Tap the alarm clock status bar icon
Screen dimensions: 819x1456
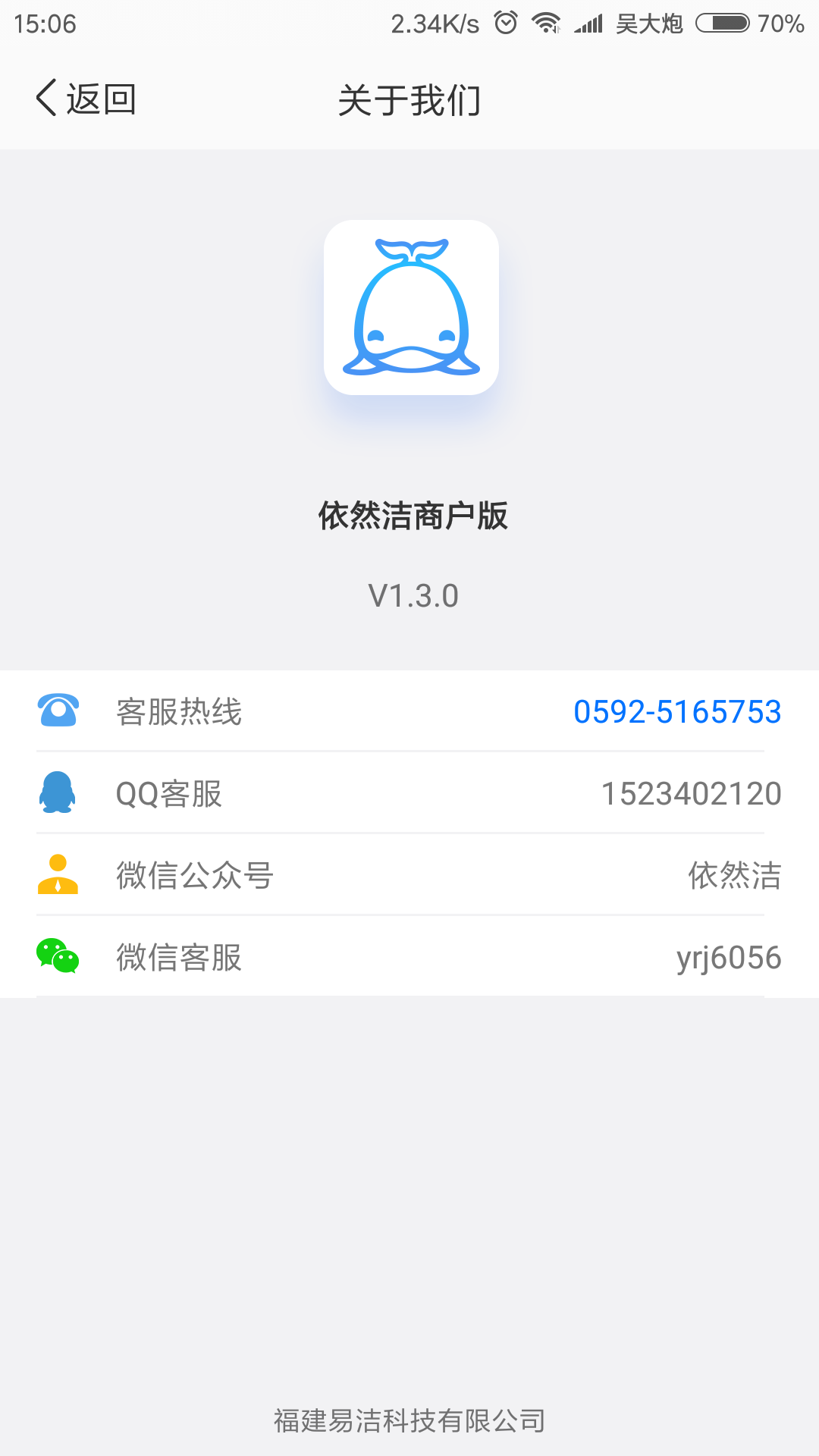(x=507, y=23)
